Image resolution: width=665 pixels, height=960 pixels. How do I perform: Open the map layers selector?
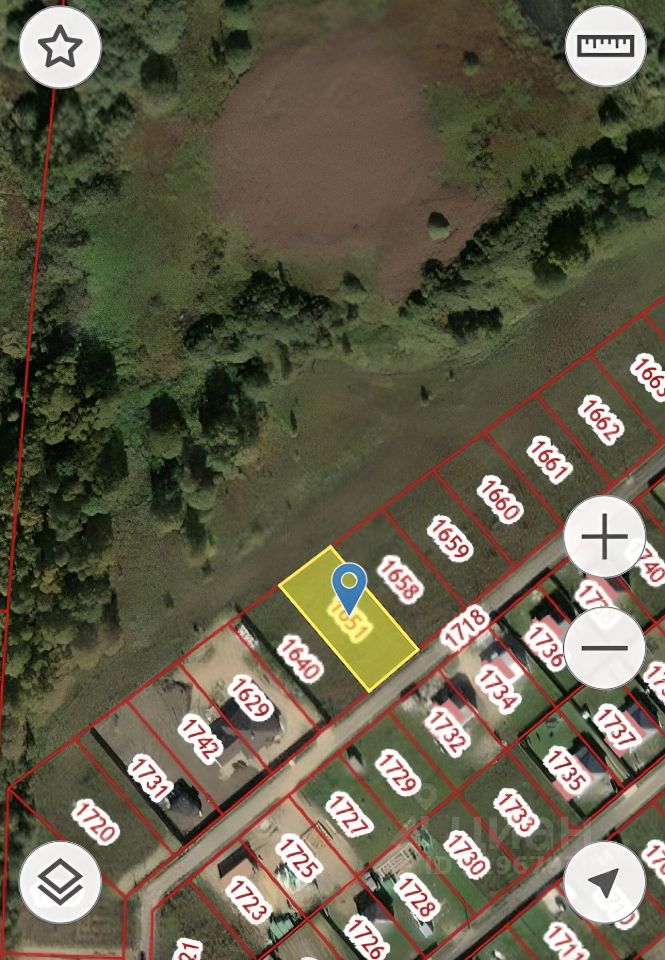pyautogui.click(x=60, y=882)
